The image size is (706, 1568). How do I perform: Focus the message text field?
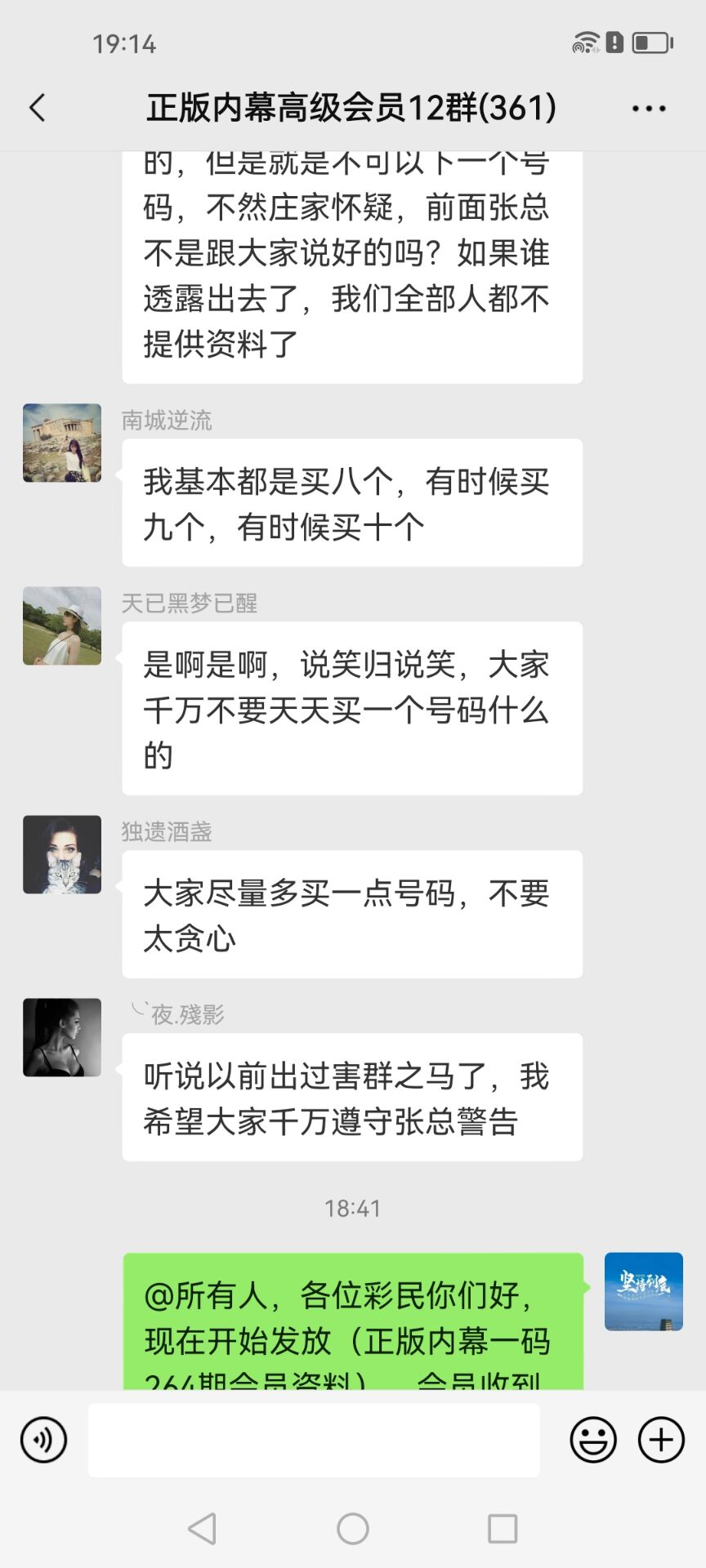coord(314,1440)
